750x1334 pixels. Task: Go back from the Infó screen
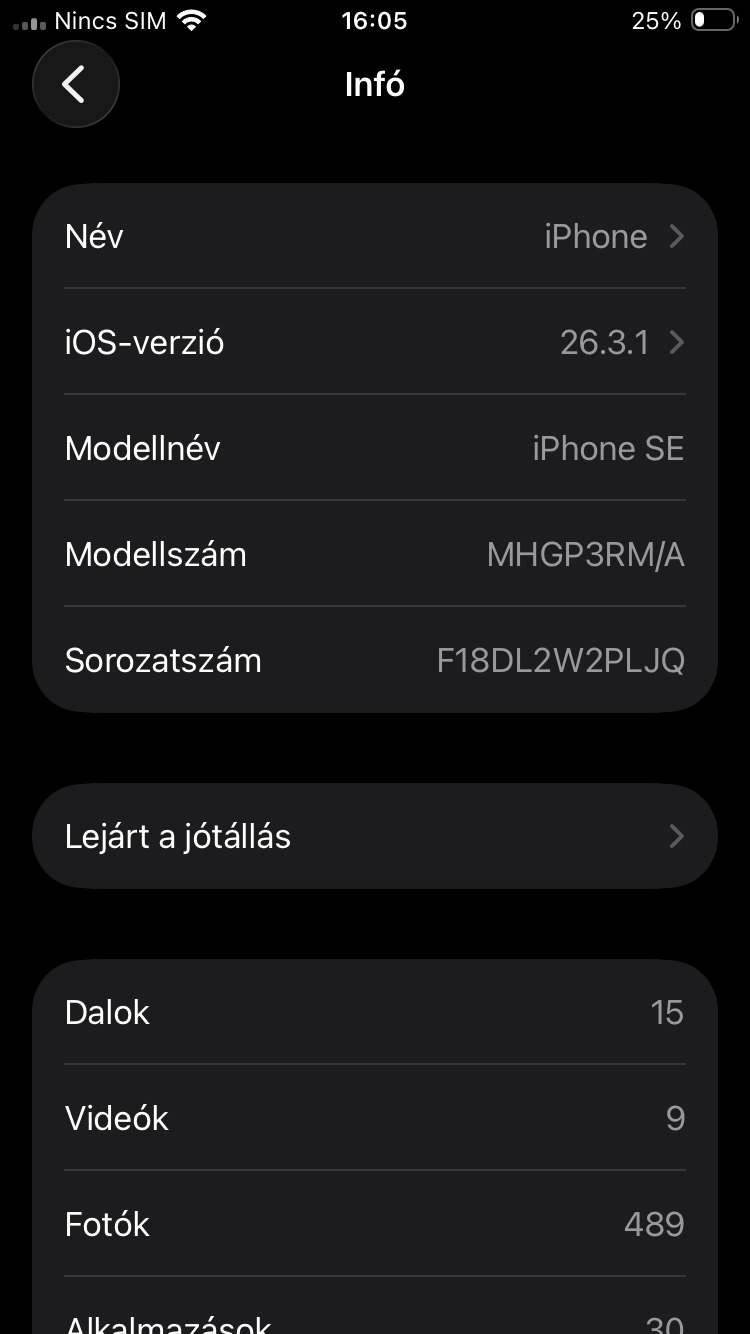(75, 84)
